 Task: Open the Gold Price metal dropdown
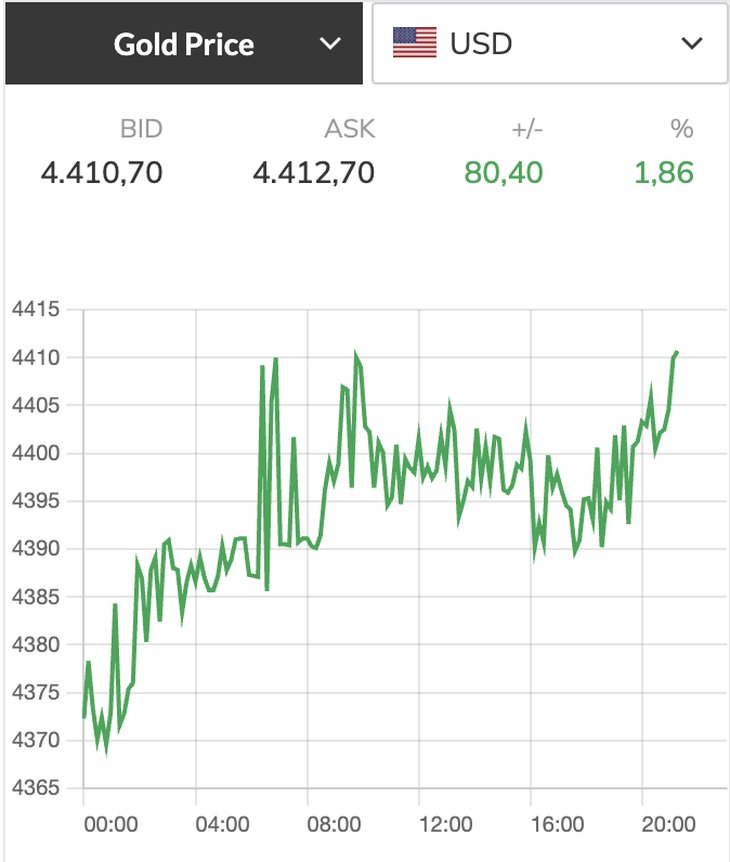pos(184,44)
